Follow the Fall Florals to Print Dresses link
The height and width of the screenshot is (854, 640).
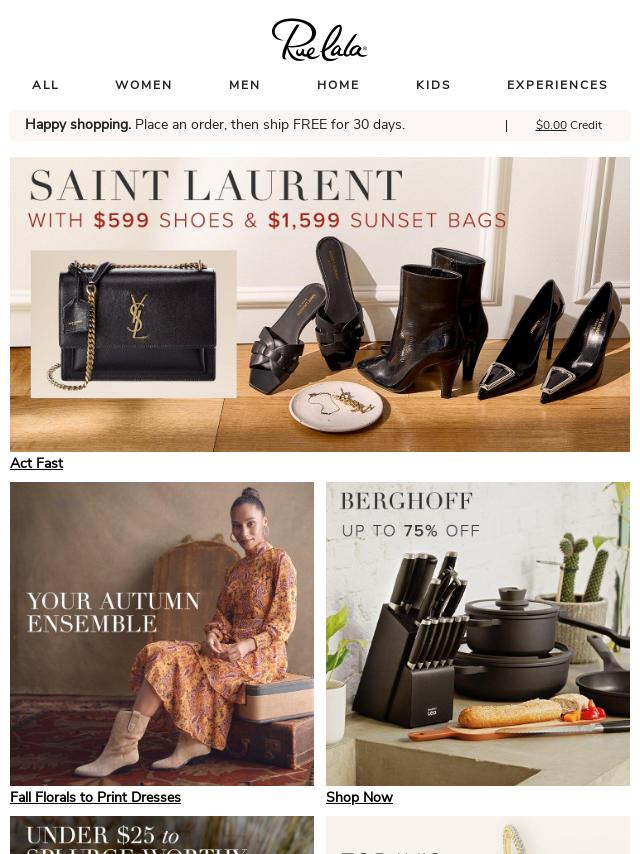tap(95, 797)
